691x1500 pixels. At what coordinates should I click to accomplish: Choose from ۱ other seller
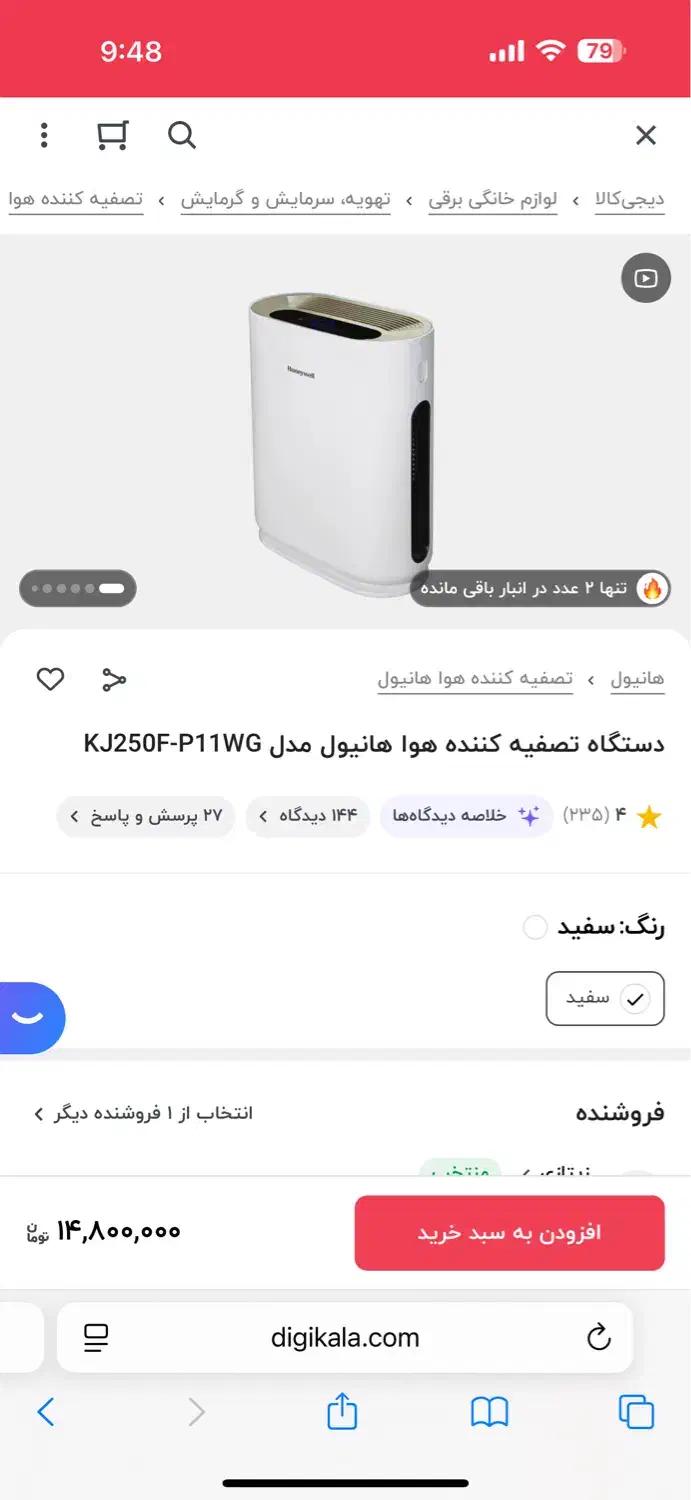[144, 1113]
